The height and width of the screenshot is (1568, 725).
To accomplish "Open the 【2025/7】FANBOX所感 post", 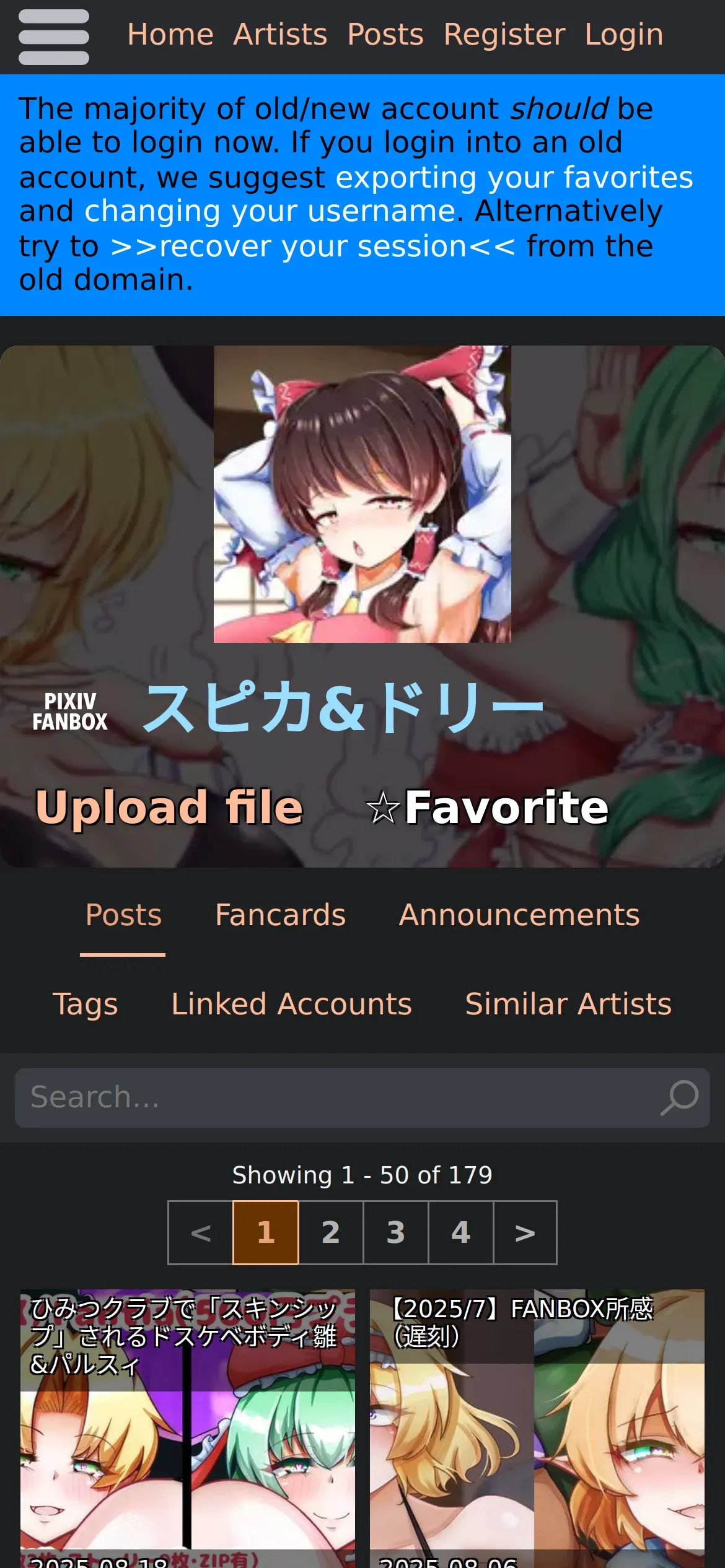I will tap(537, 1424).
